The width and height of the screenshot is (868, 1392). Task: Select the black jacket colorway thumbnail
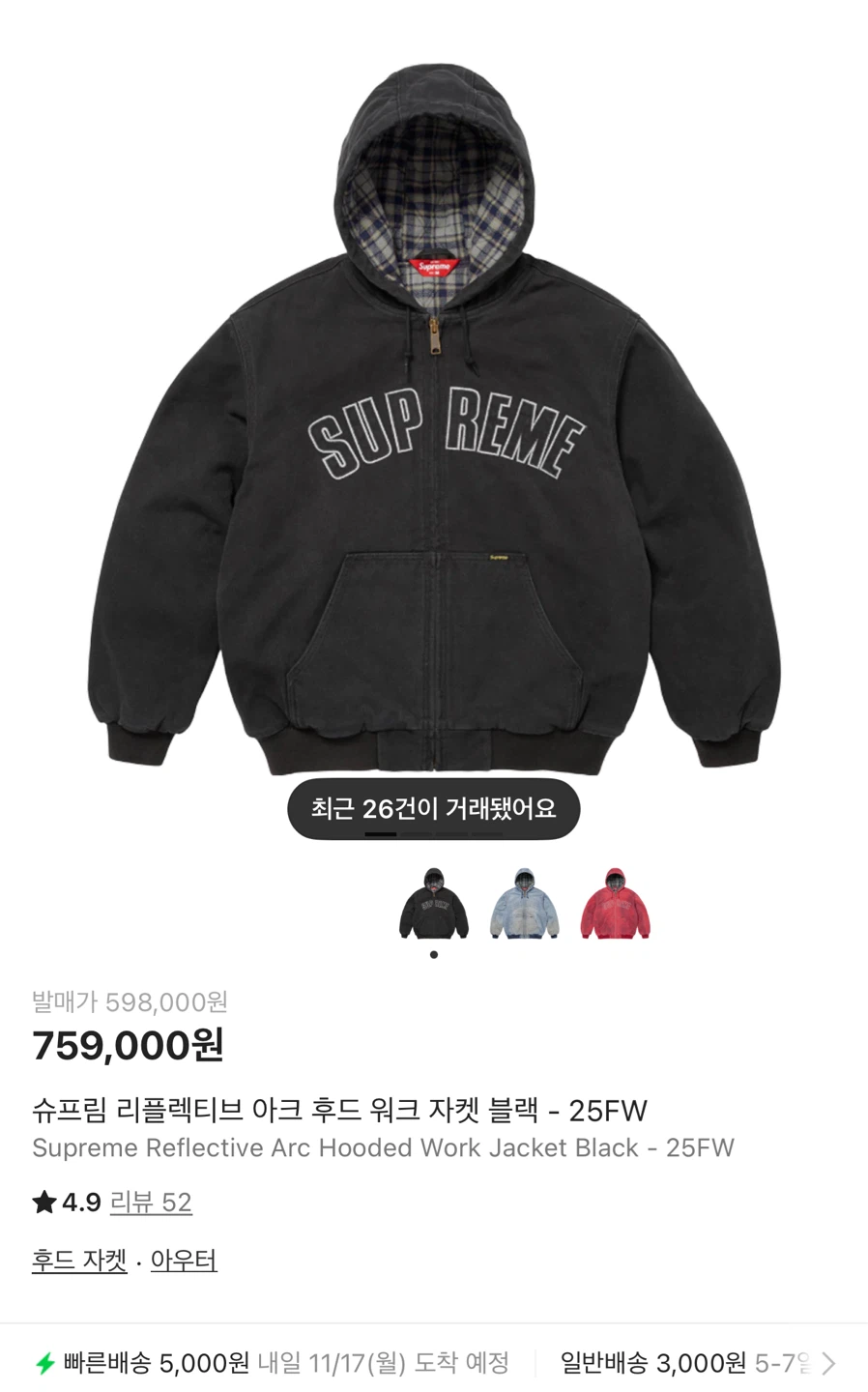click(433, 906)
